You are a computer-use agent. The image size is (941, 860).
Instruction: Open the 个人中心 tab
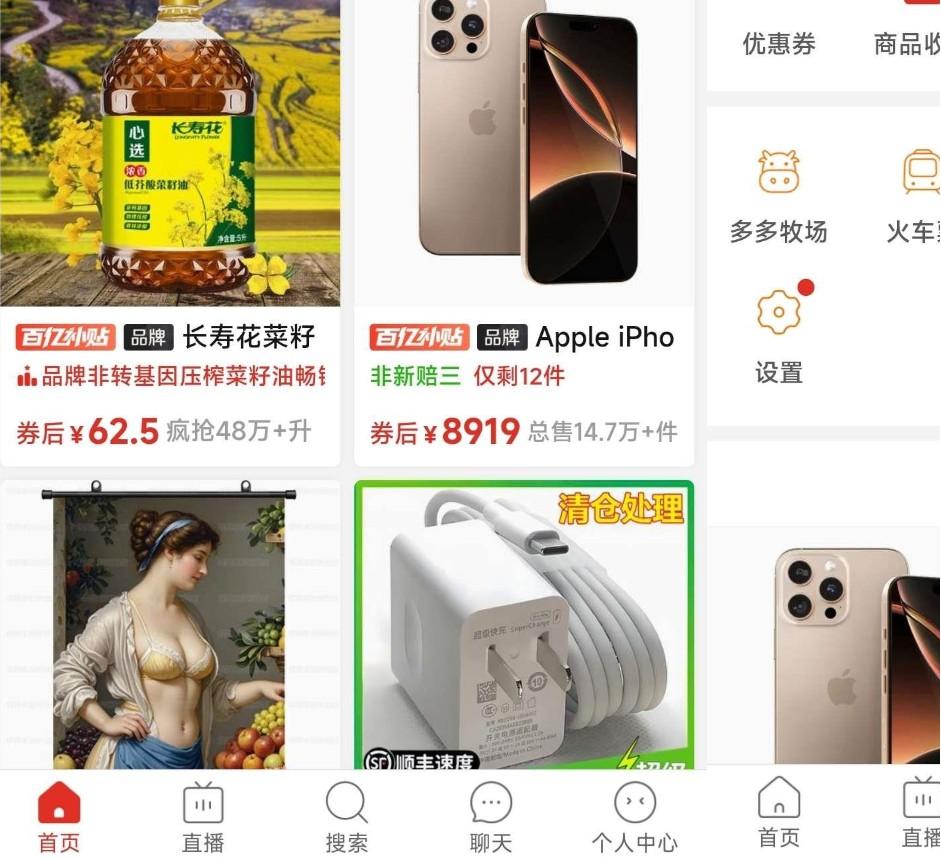[x=634, y=816]
